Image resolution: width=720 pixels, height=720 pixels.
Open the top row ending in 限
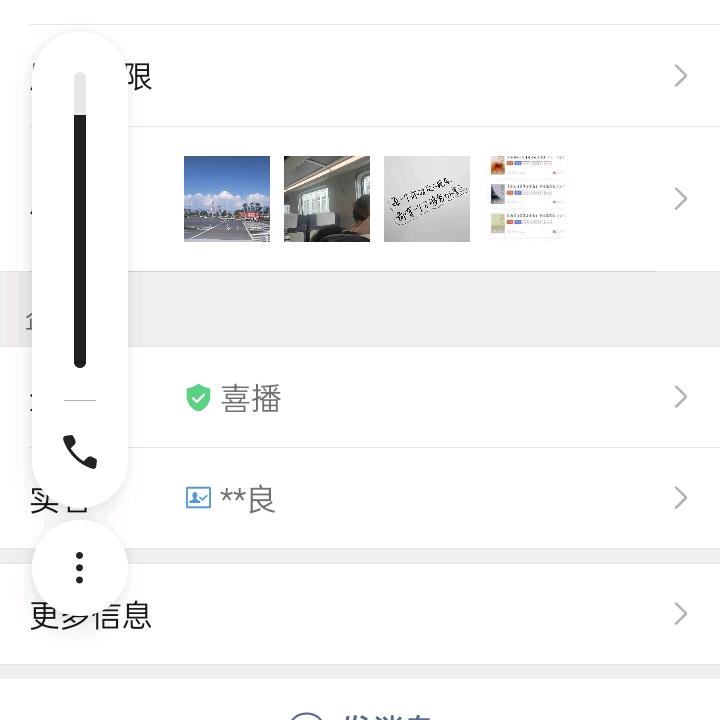(x=400, y=76)
